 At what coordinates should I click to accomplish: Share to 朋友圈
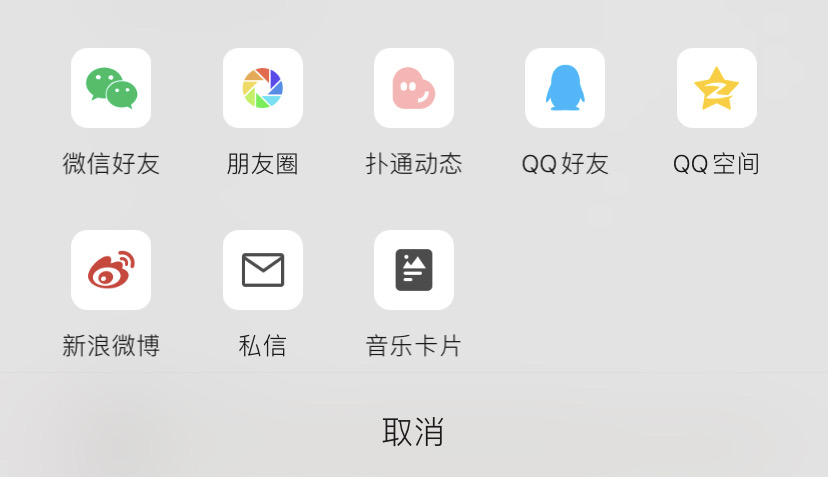[x=263, y=89]
